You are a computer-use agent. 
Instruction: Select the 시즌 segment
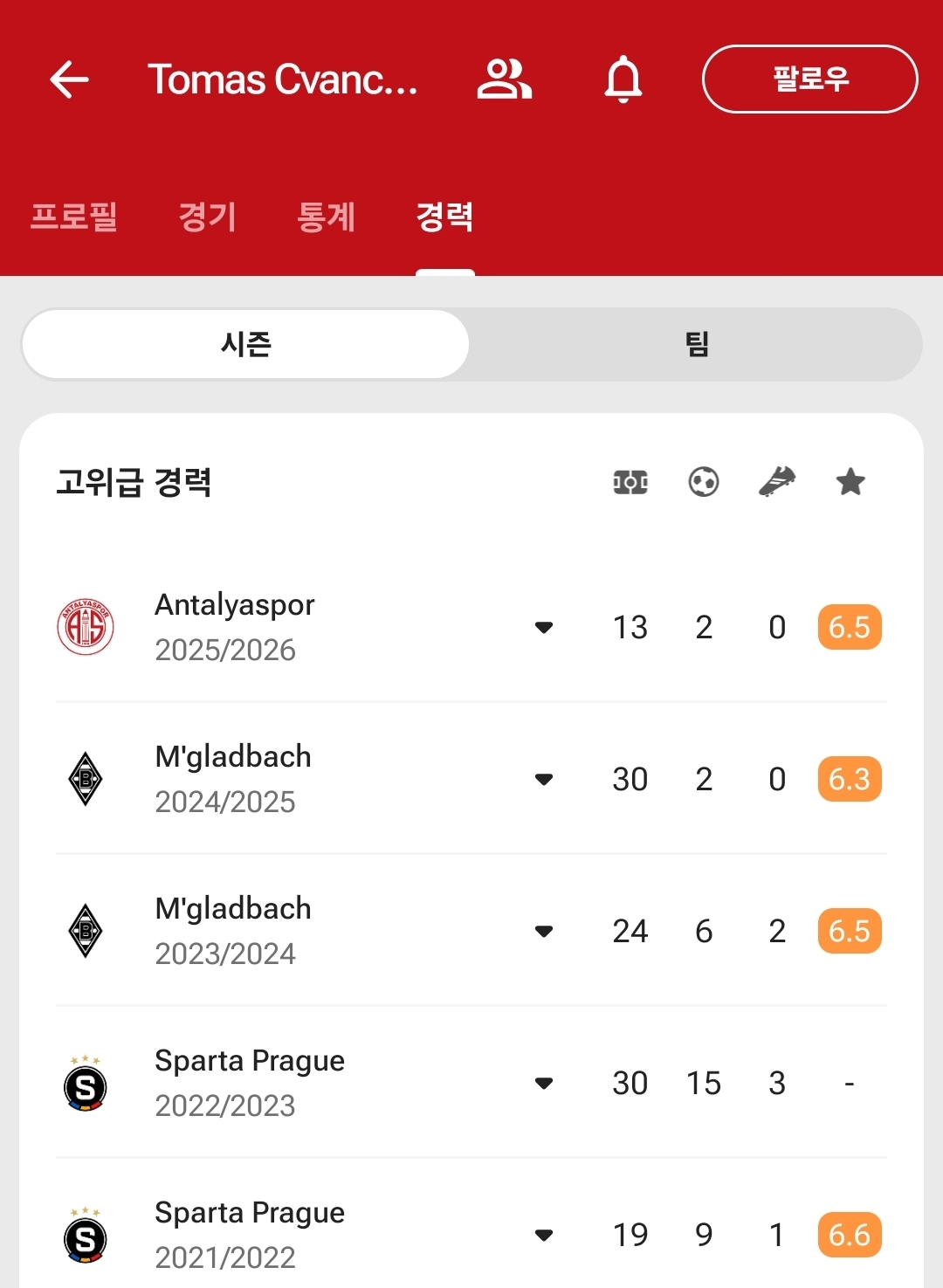coord(246,344)
